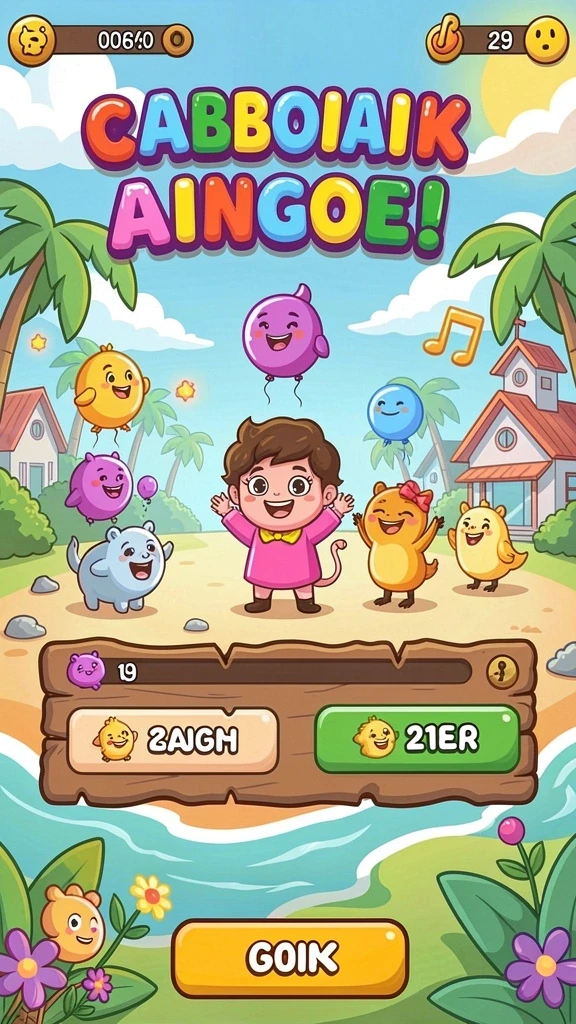Tap the yellow GOIK button

[x=290, y=958]
